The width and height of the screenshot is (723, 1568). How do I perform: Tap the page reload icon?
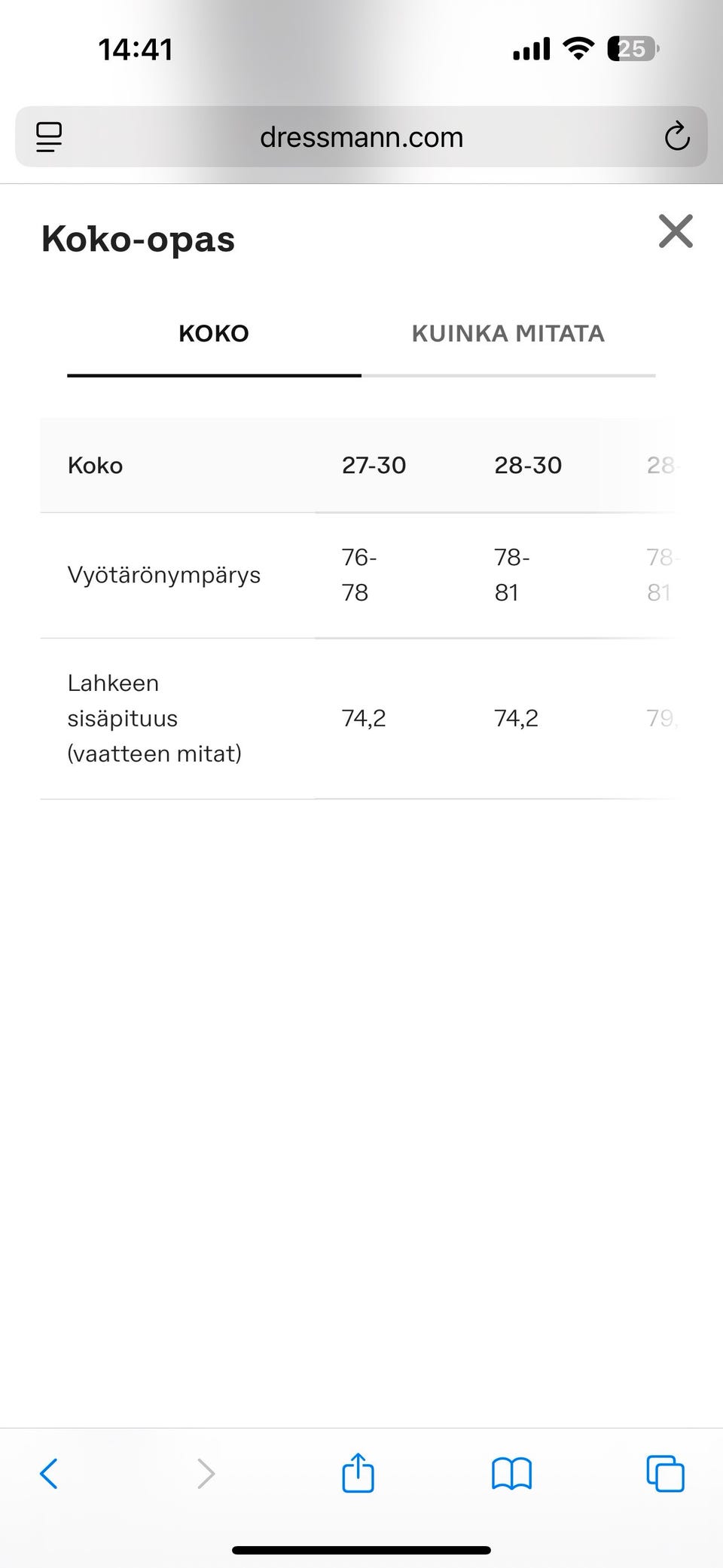(676, 136)
